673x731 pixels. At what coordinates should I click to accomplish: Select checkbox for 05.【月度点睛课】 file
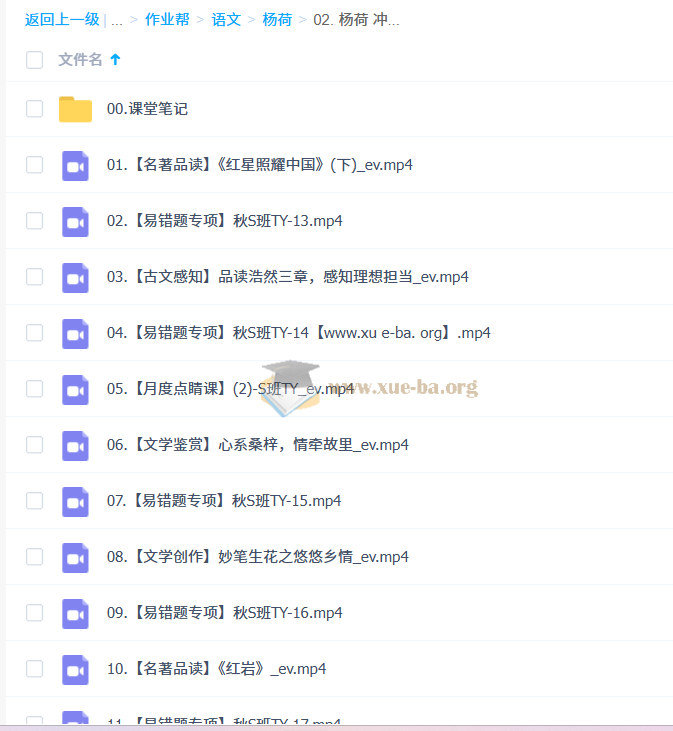coord(35,389)
